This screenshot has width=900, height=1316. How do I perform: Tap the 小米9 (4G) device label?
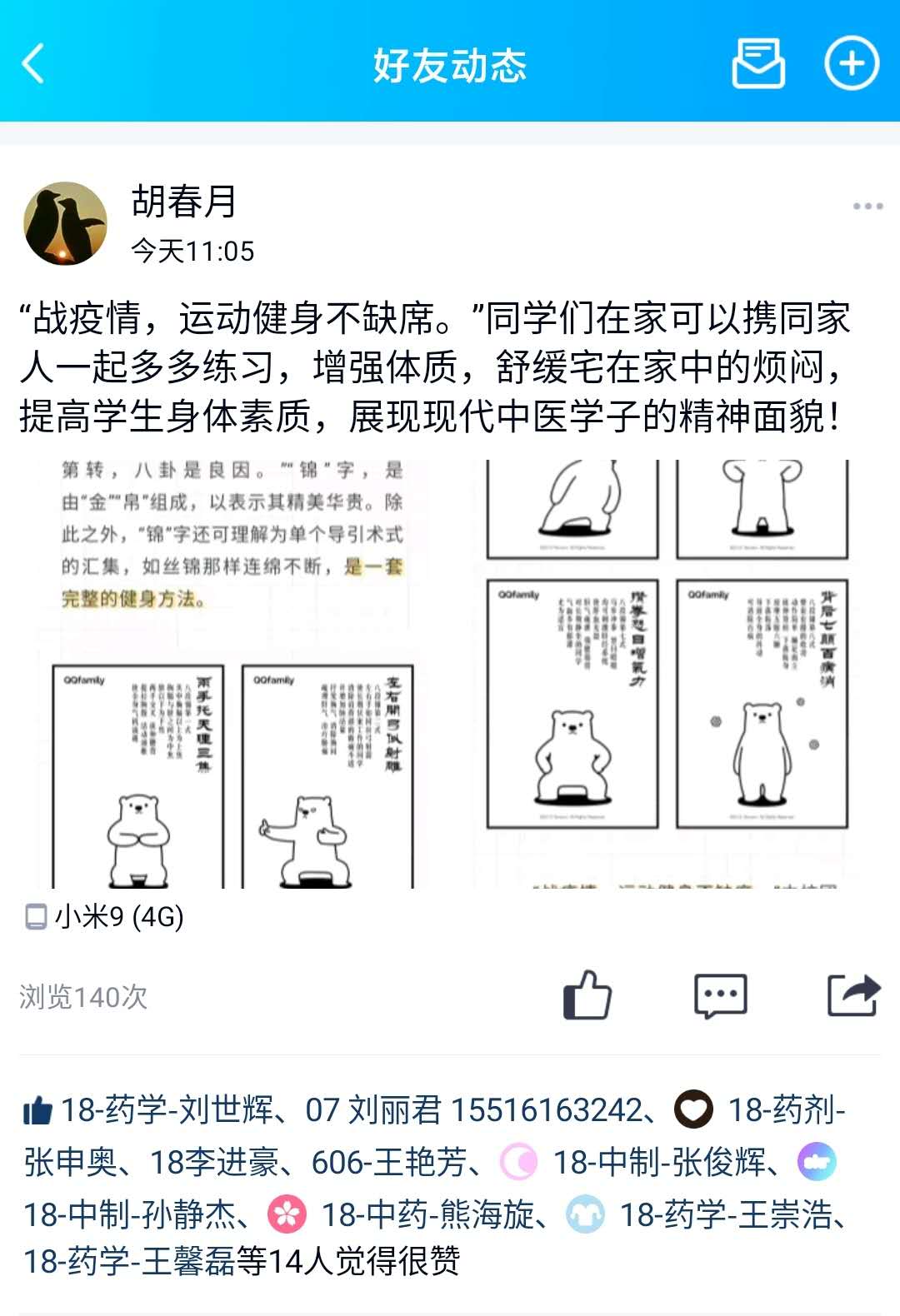[117, 917]
